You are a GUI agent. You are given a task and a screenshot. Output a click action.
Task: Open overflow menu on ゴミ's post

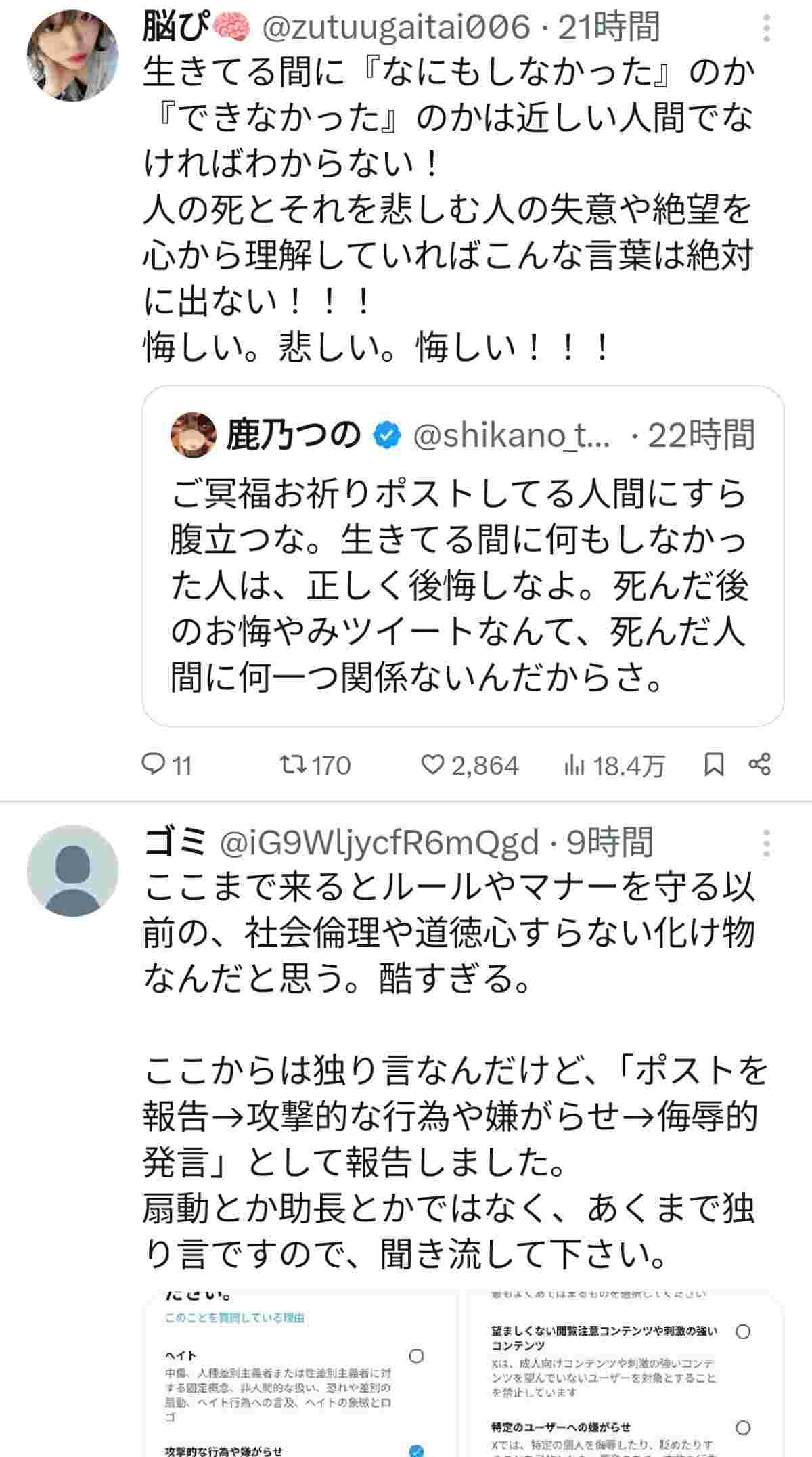coord(766,844)
